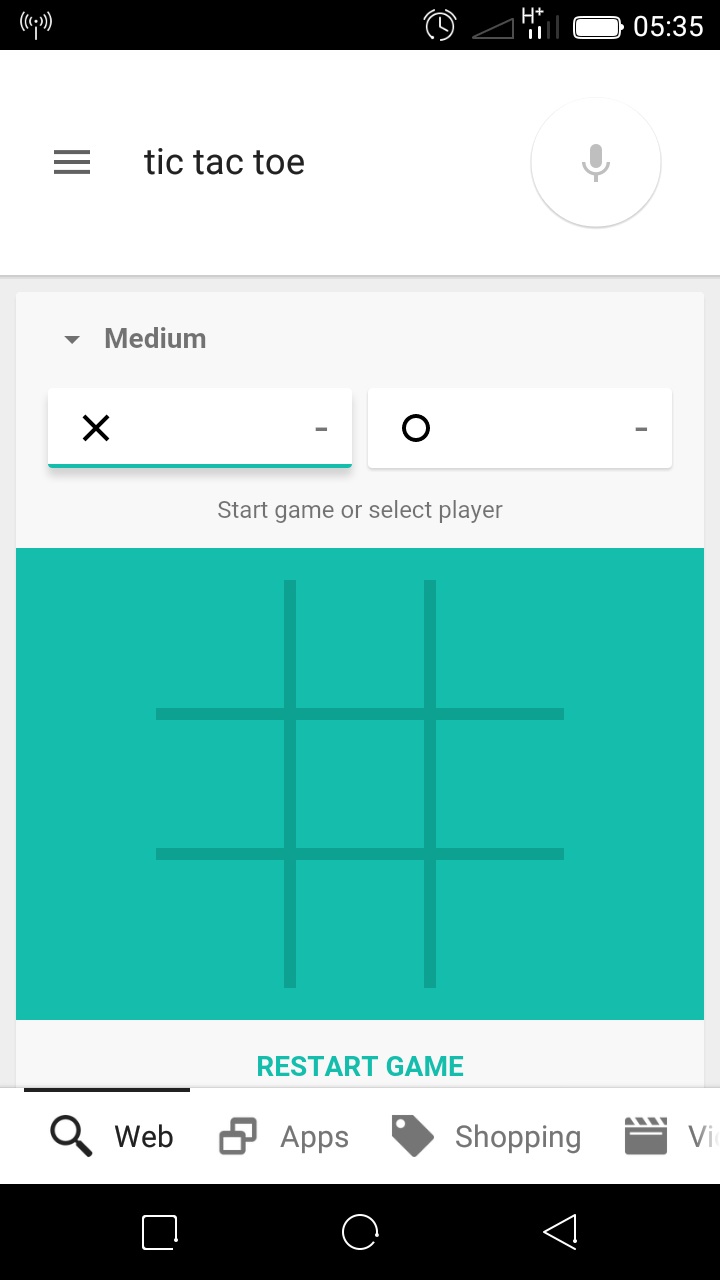
Task: Switch to the Apps tab
Action: tap(284, 1137)
